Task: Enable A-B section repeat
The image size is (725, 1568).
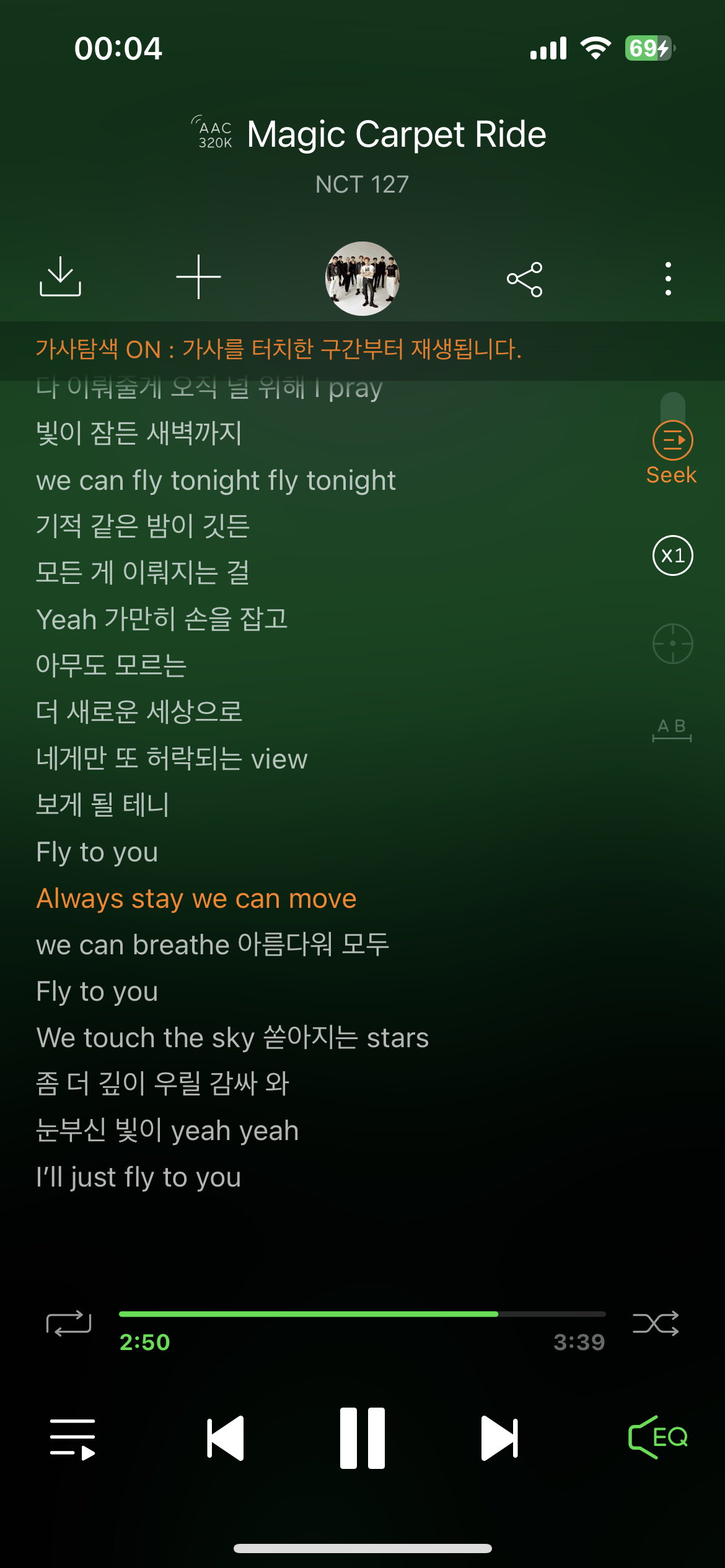Action: 672,729
